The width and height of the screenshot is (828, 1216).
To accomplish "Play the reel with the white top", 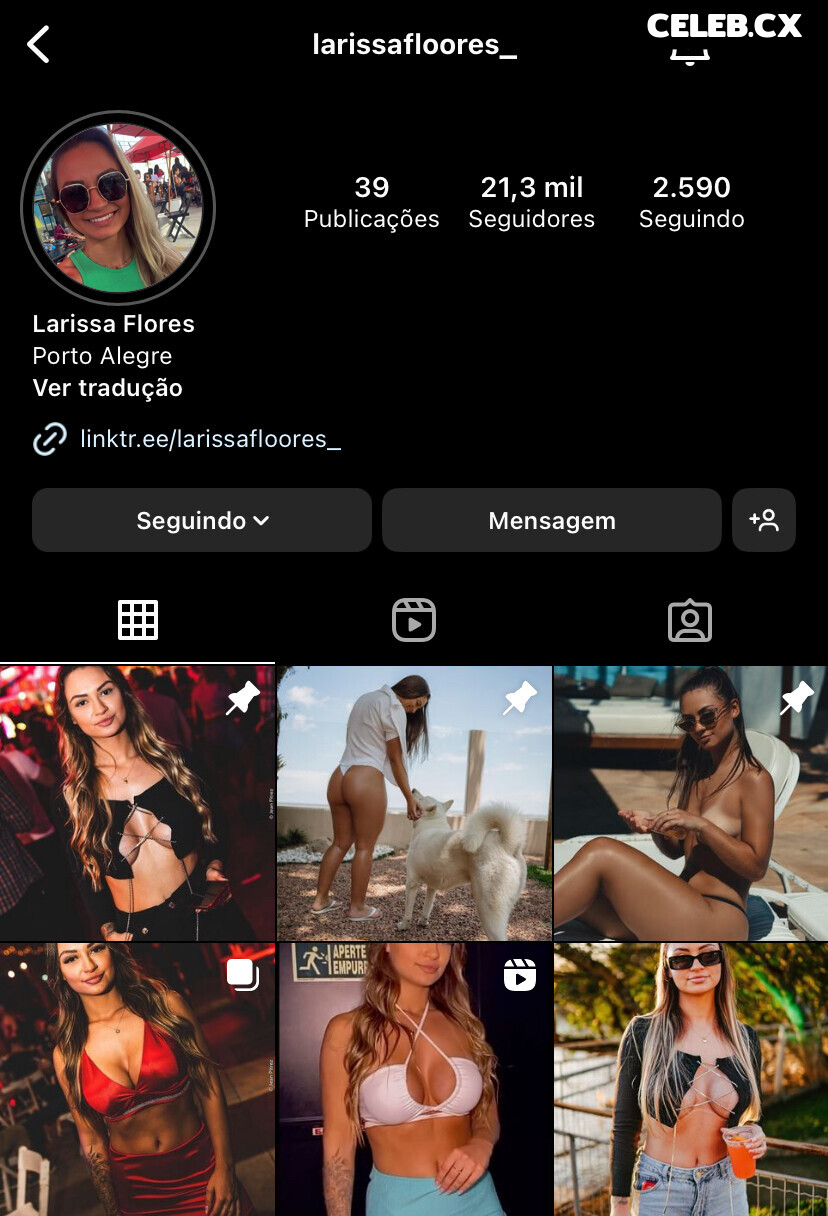I will tap(414, 1080).
